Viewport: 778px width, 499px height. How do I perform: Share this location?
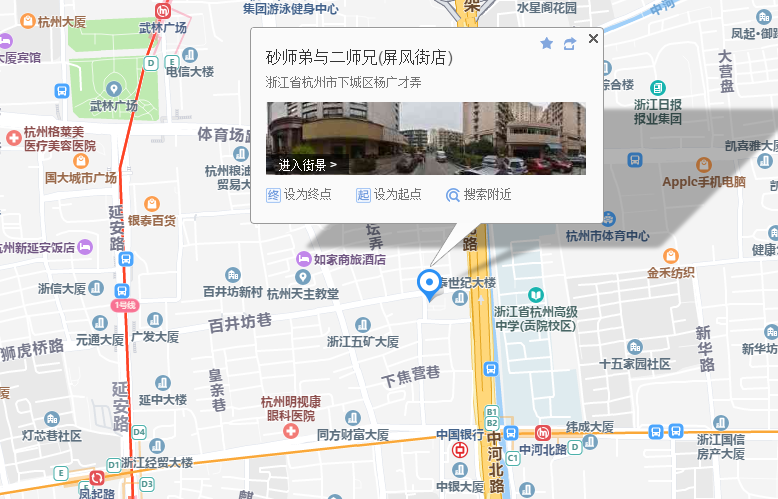(x=570, y=43)
